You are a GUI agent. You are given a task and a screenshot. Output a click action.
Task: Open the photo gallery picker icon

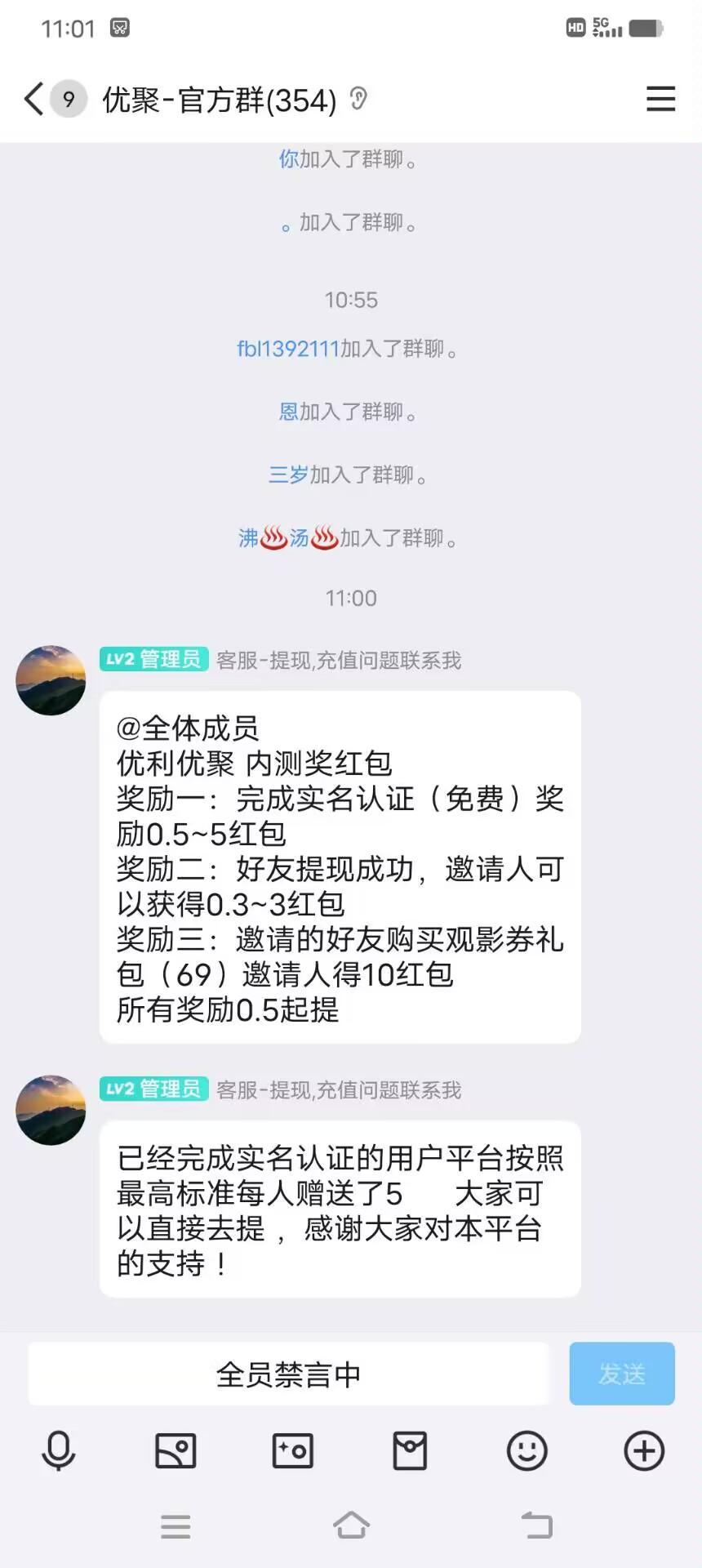(x=175, y=1450)
